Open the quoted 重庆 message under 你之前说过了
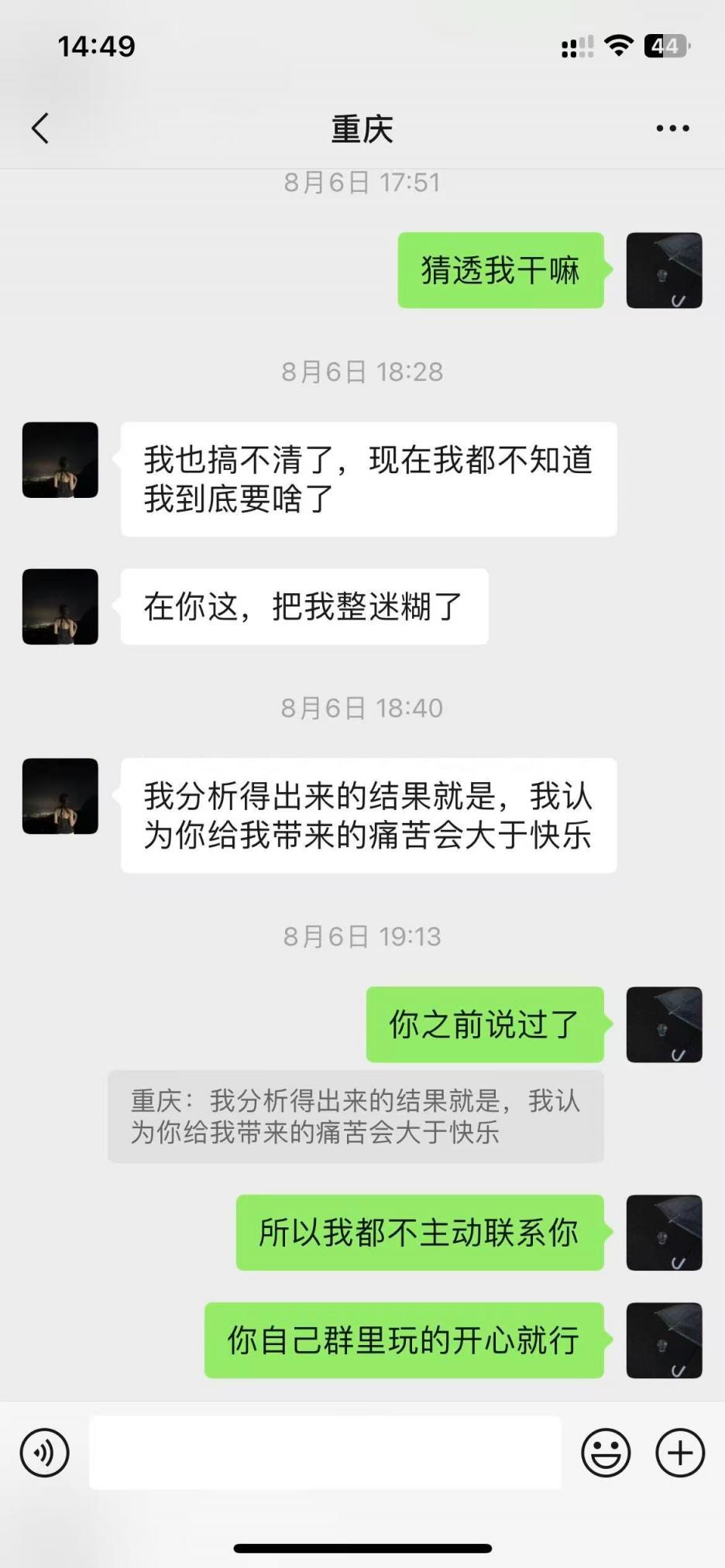 coord(356,1117)
